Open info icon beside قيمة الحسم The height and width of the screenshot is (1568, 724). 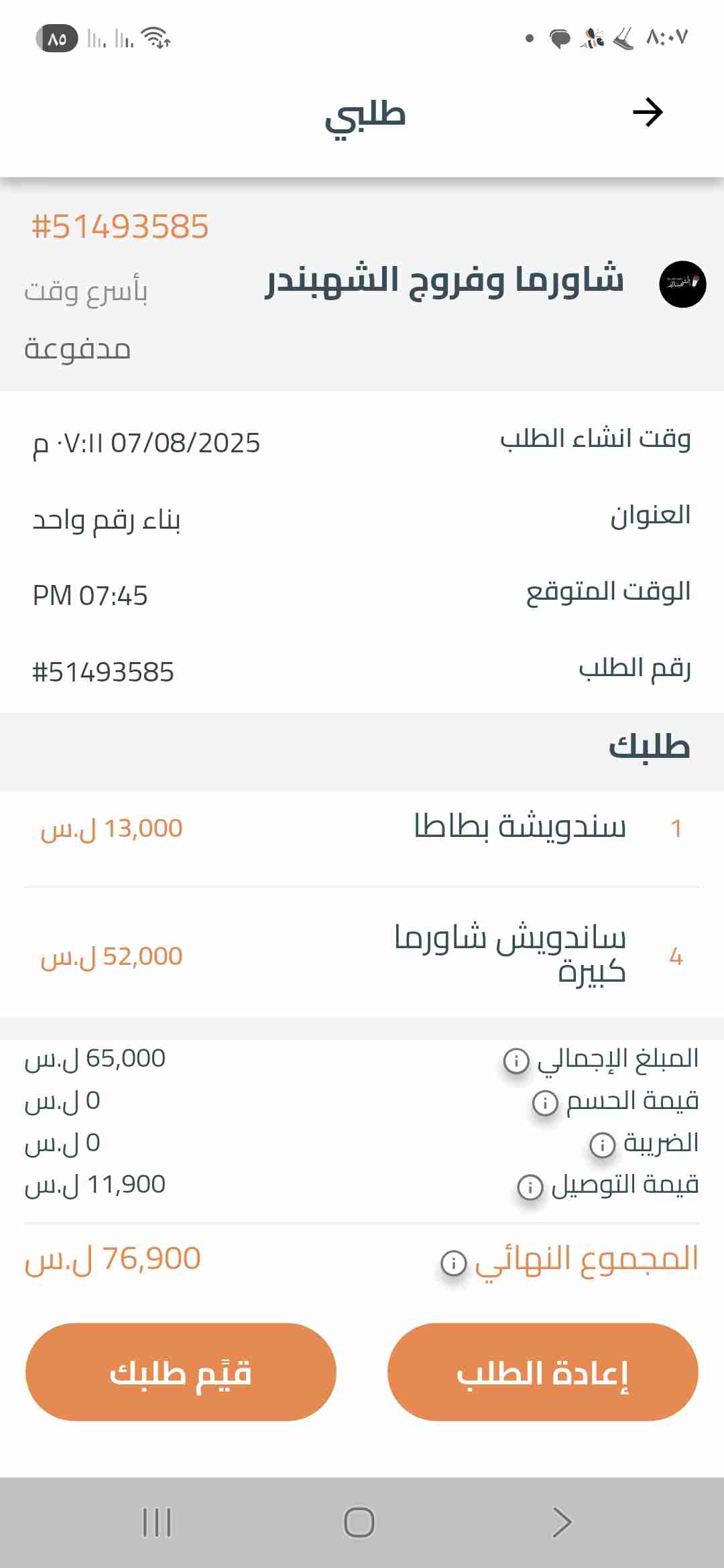point(544,1102)
